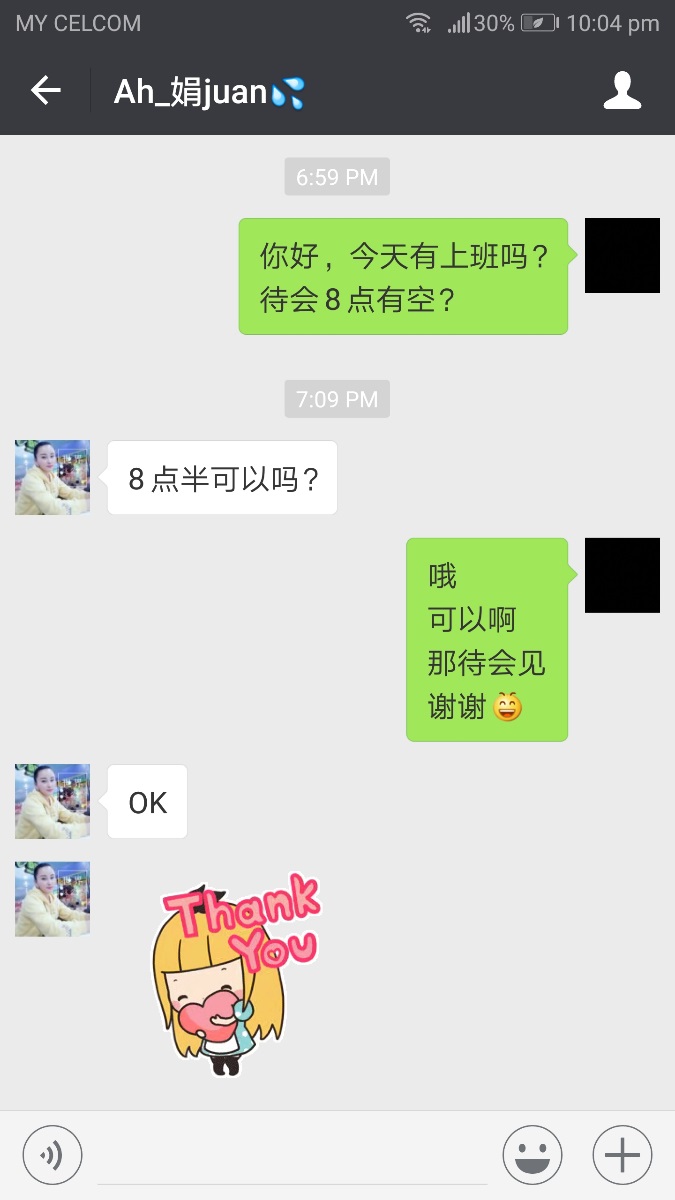The height and width of the screenshot is (1200, 675).
Task: Open the plus attachment menu
Action: 622,1156
